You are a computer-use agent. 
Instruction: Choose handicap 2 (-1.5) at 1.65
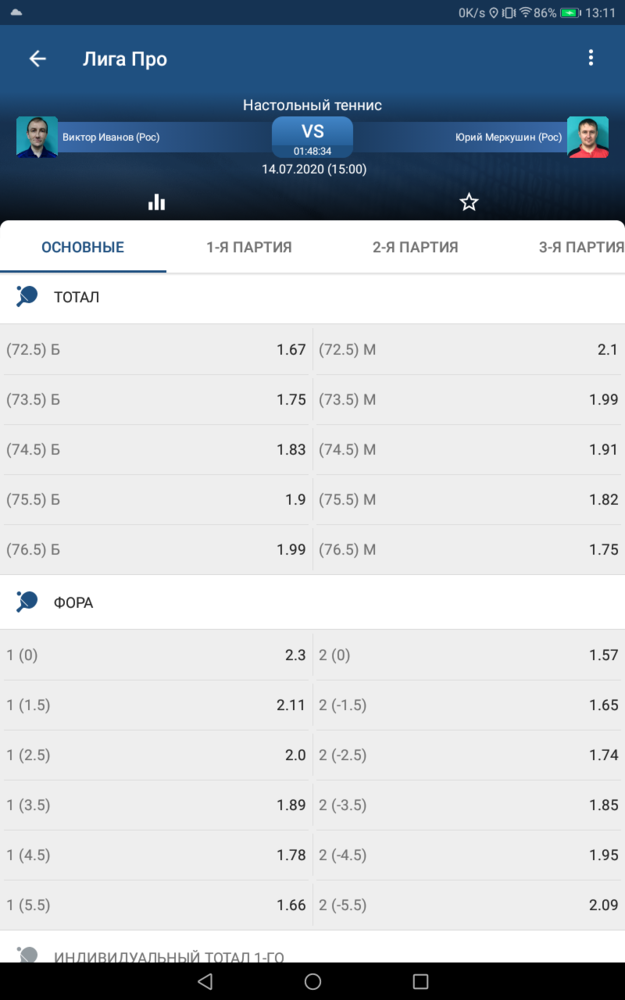click(469, 705)
